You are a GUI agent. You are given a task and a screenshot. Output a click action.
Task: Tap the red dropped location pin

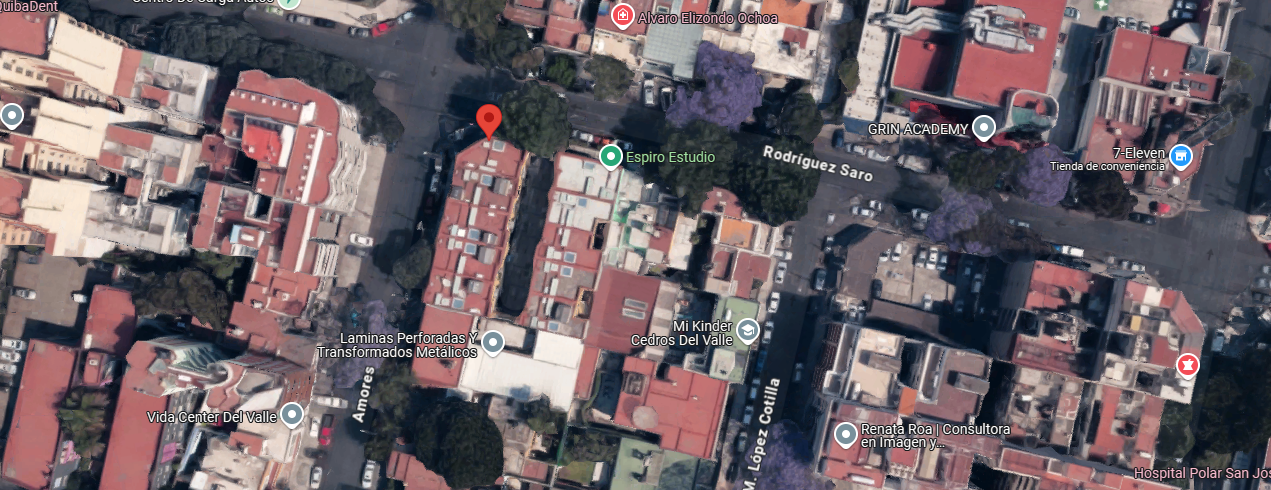488,119
